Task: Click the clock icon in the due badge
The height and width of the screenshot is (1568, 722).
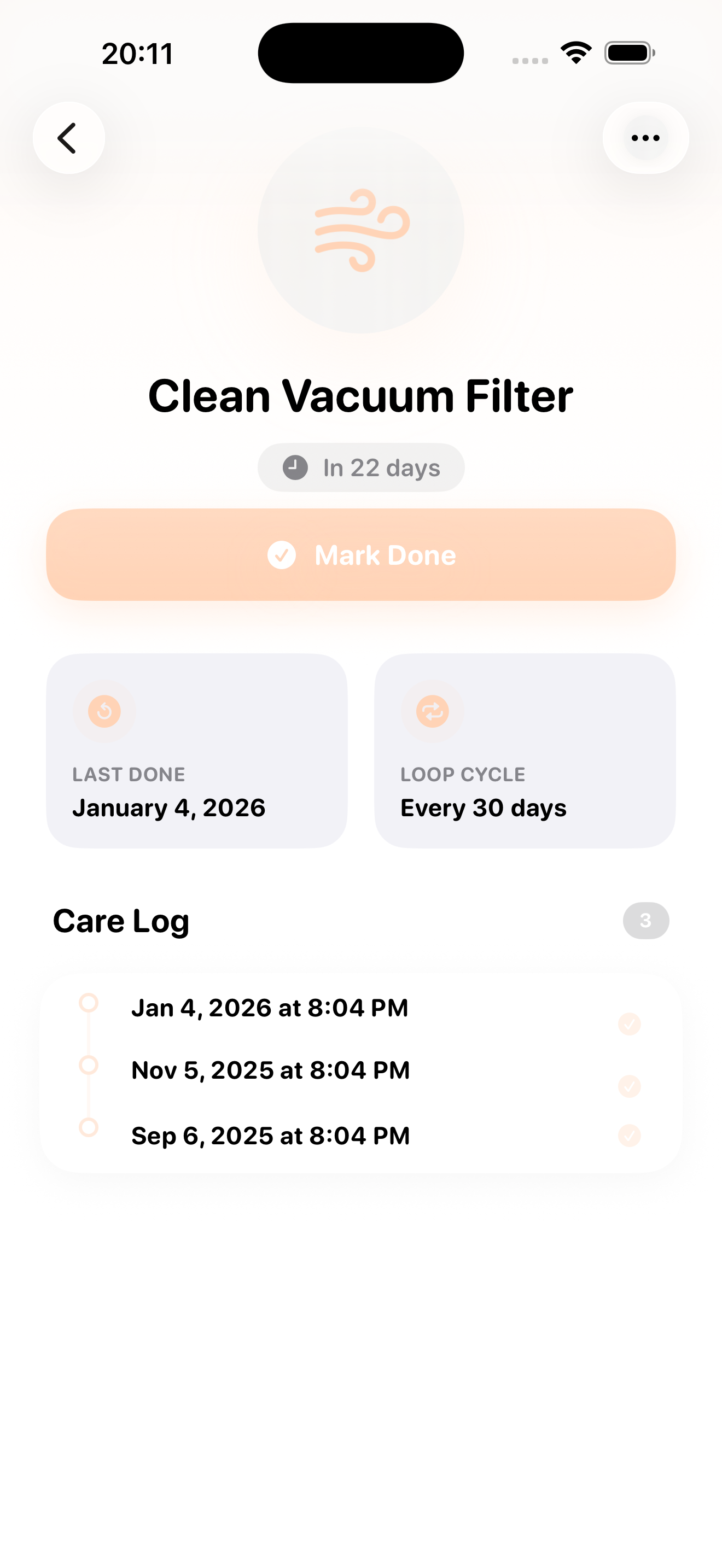Action: coord(295,467)
